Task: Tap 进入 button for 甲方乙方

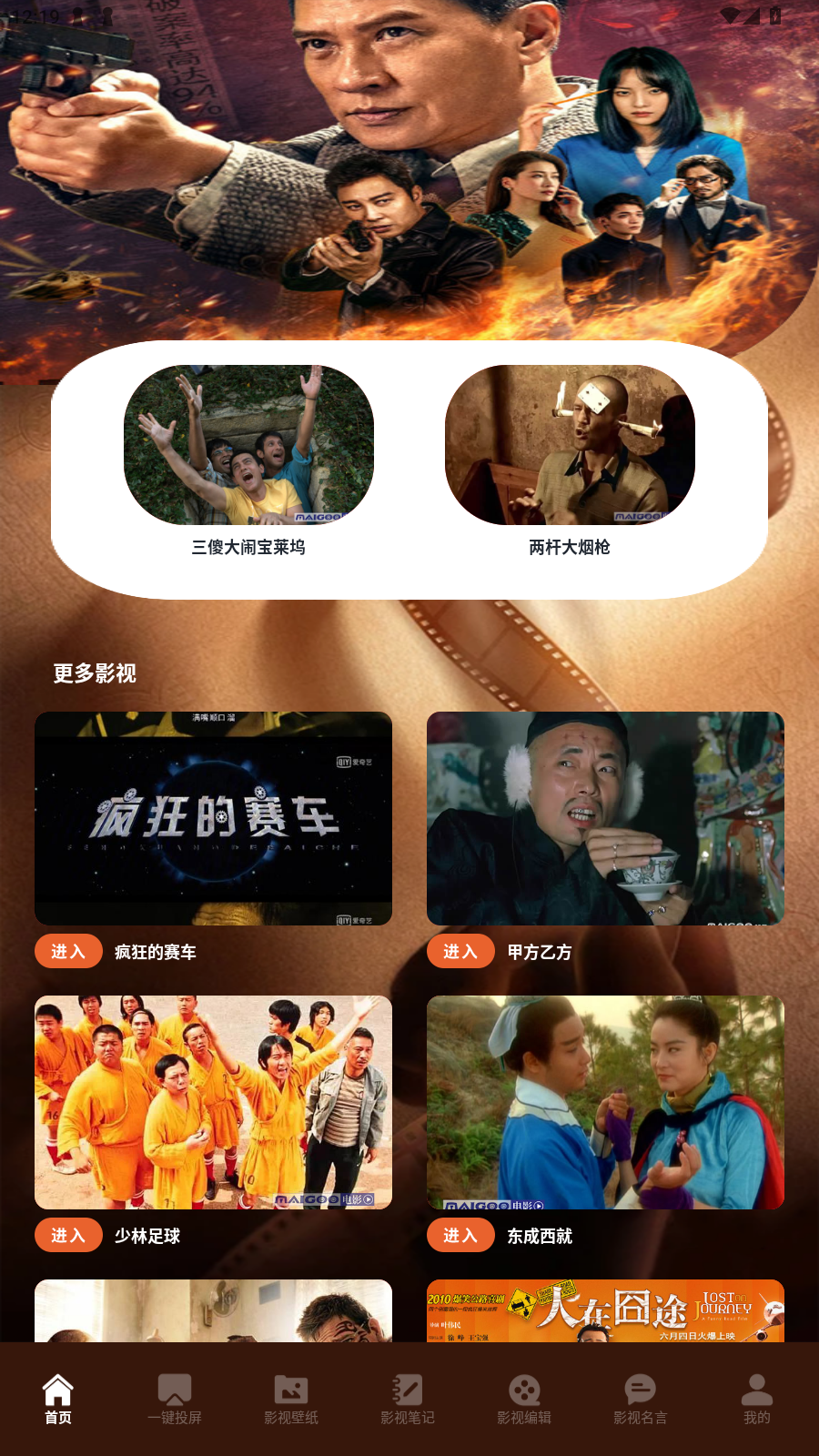Action: click(460, 951)
